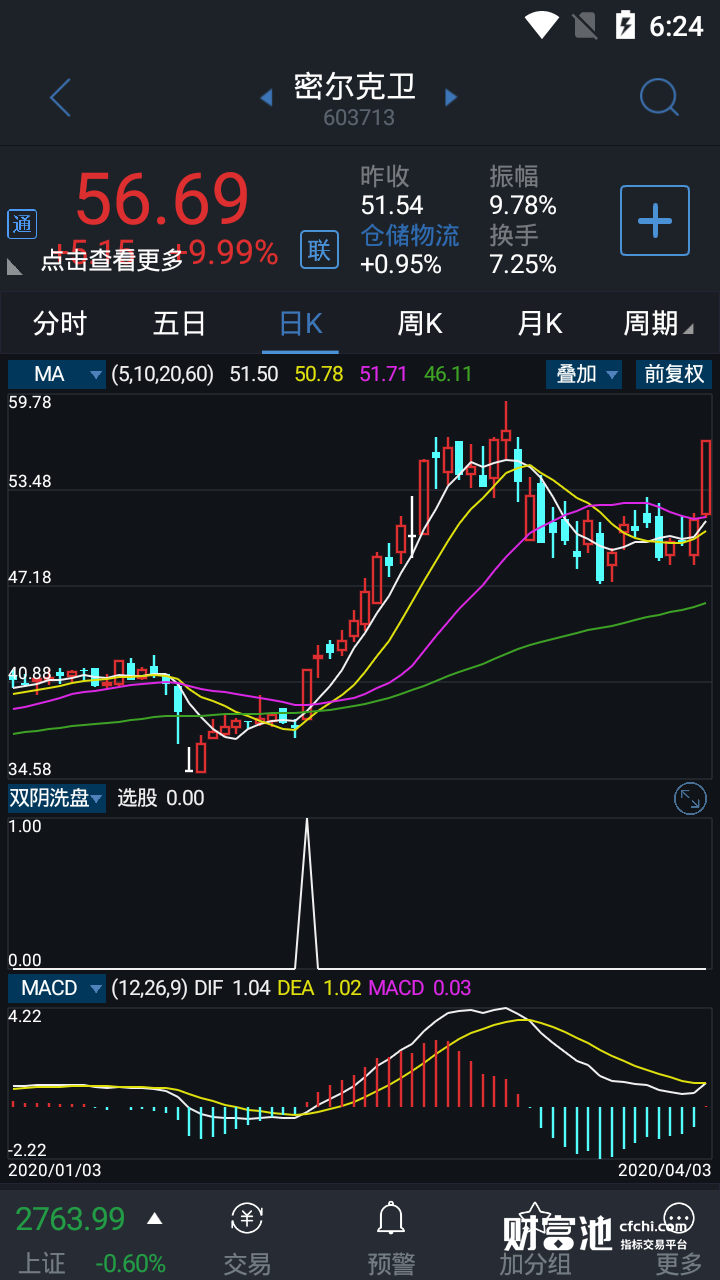
Task: Open the 仓储物流 sector link
Action: tap(410, 235)
